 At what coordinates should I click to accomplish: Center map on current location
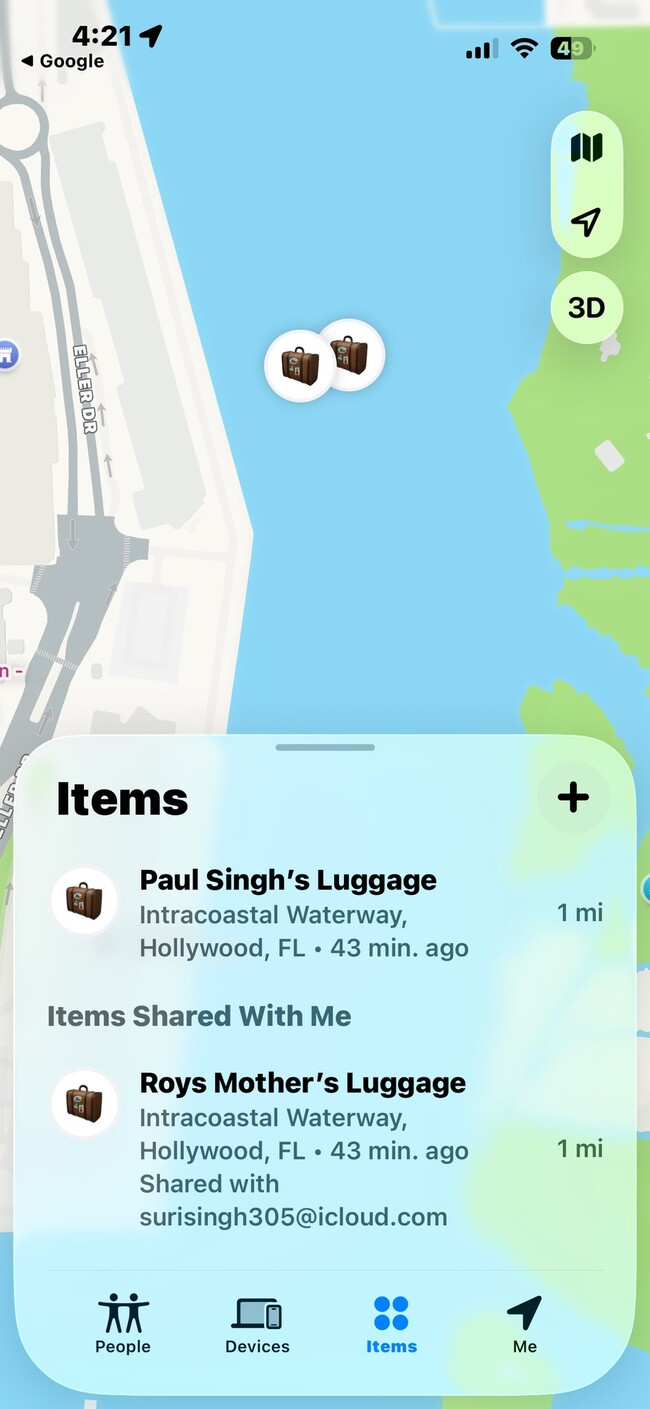point(586,221)
